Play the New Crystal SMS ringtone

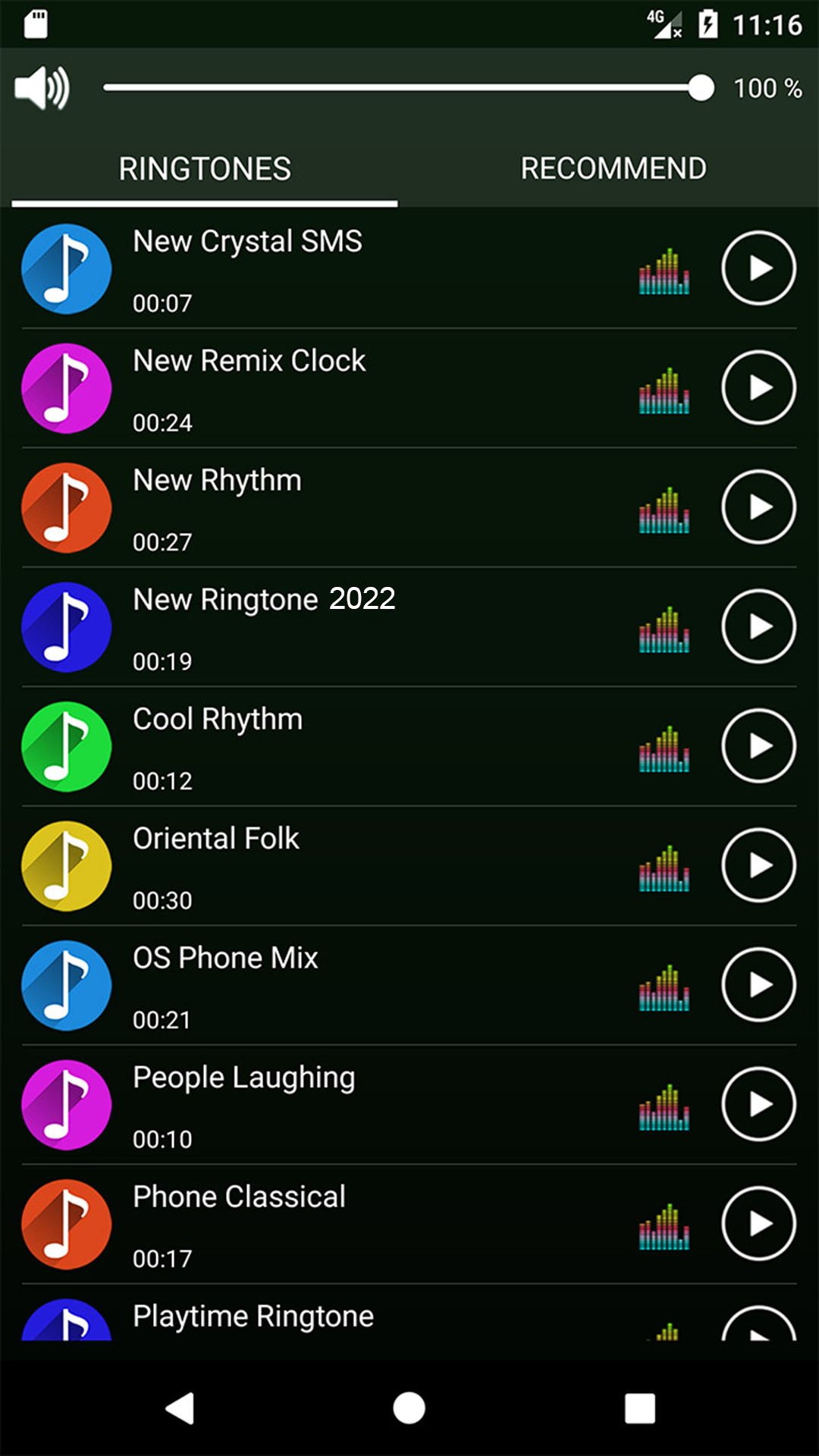click(x=758, y=268)
